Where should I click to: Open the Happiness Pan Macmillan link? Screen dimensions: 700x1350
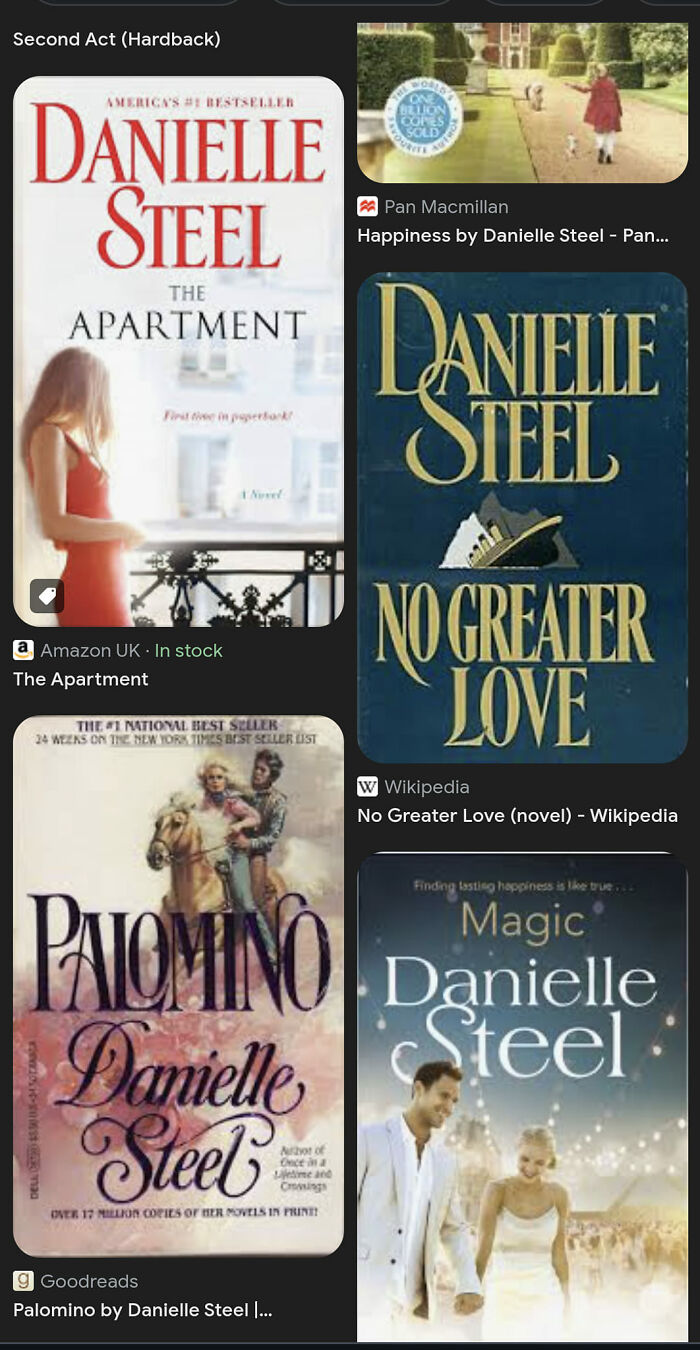click(x=512, y=236)
